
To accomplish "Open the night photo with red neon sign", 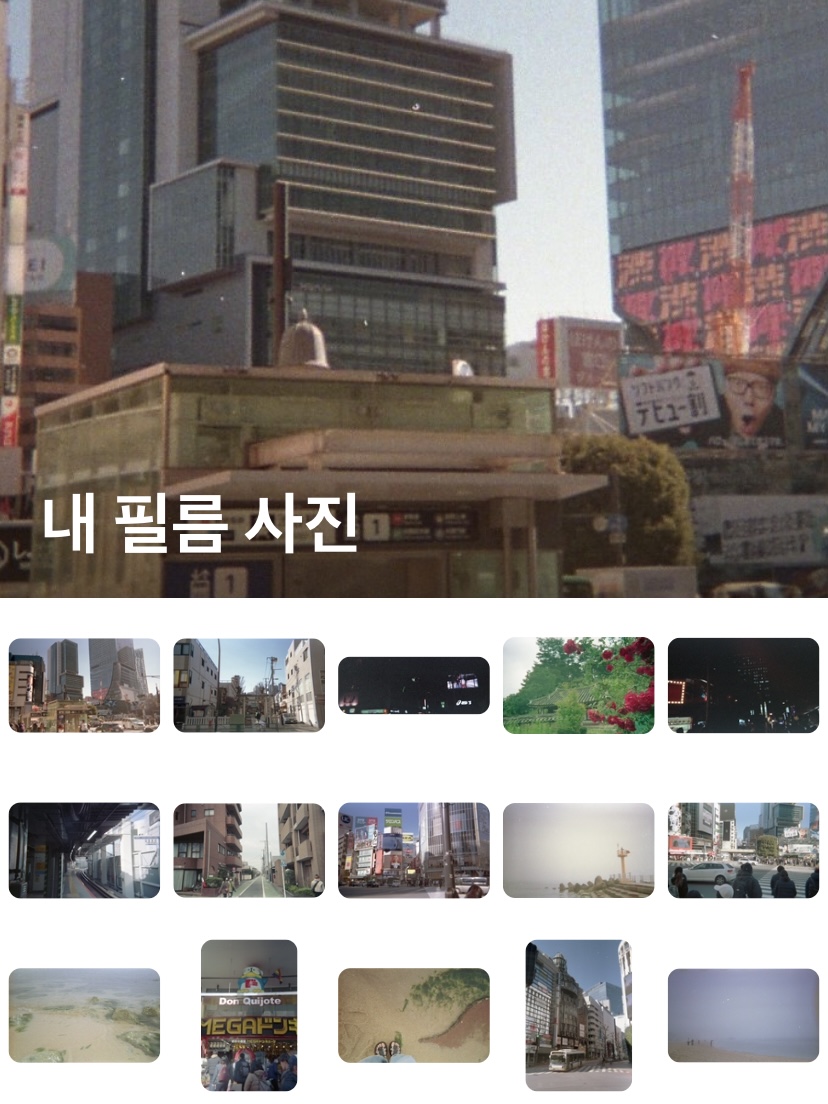I will point(743,685).
